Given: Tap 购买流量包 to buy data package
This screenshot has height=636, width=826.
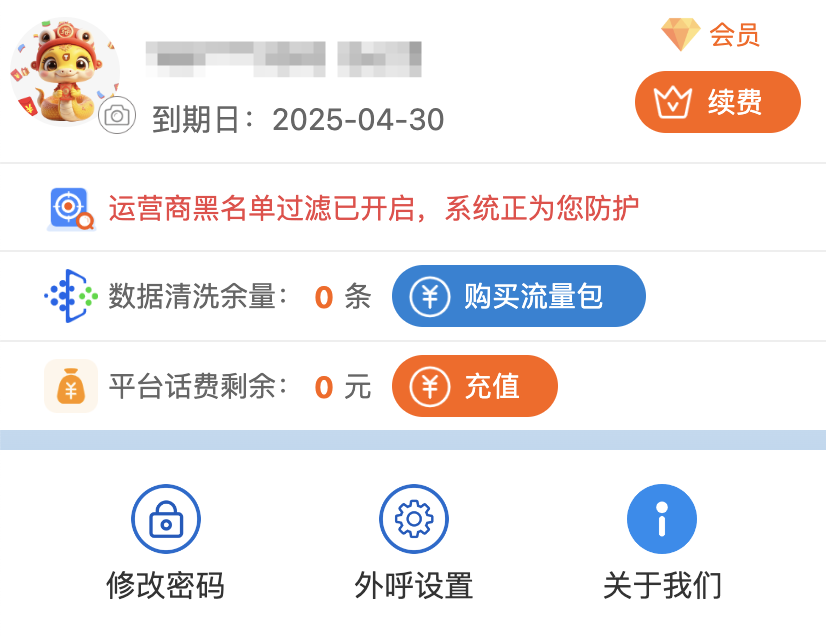Looking at the screenshot, I should click(518, 296).
